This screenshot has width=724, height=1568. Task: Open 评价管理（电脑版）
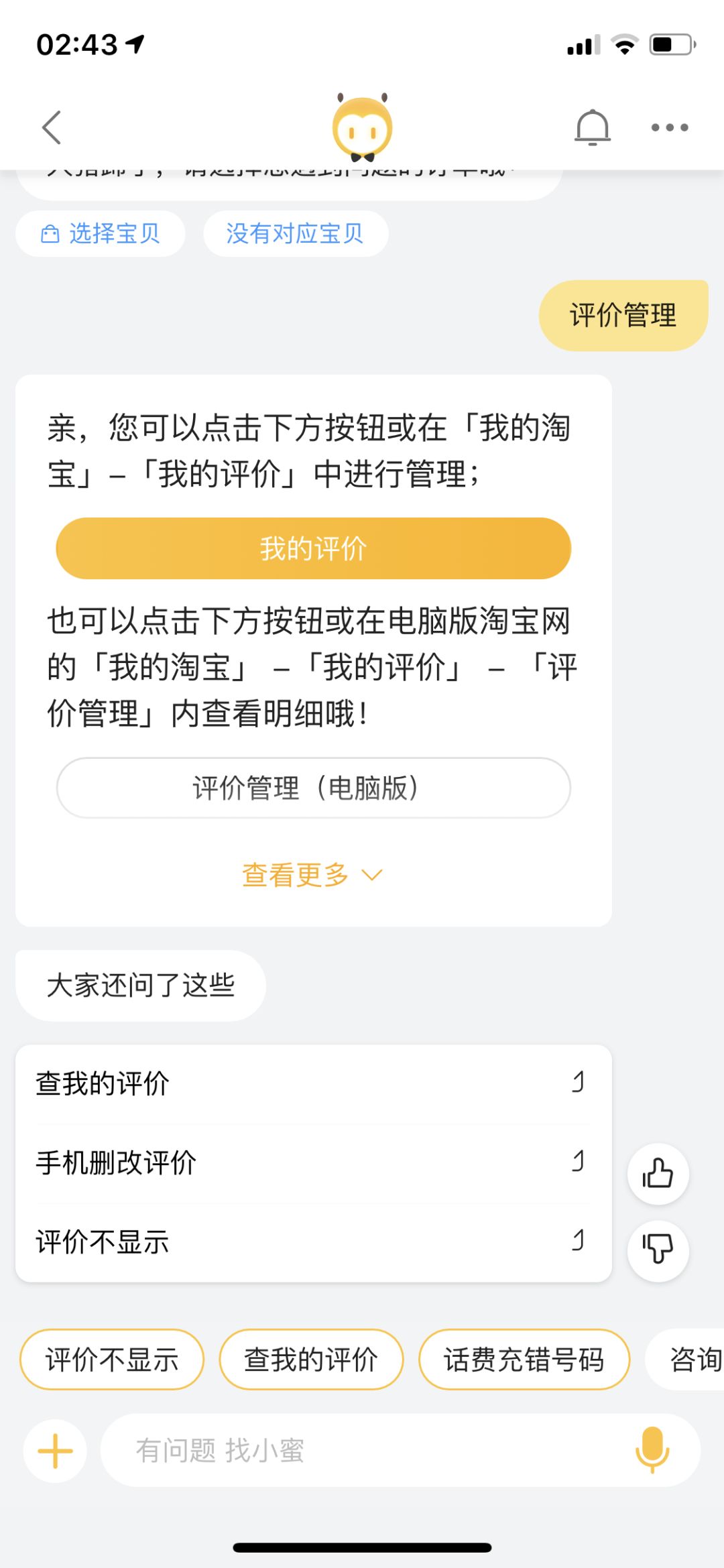tap(313, 788)
